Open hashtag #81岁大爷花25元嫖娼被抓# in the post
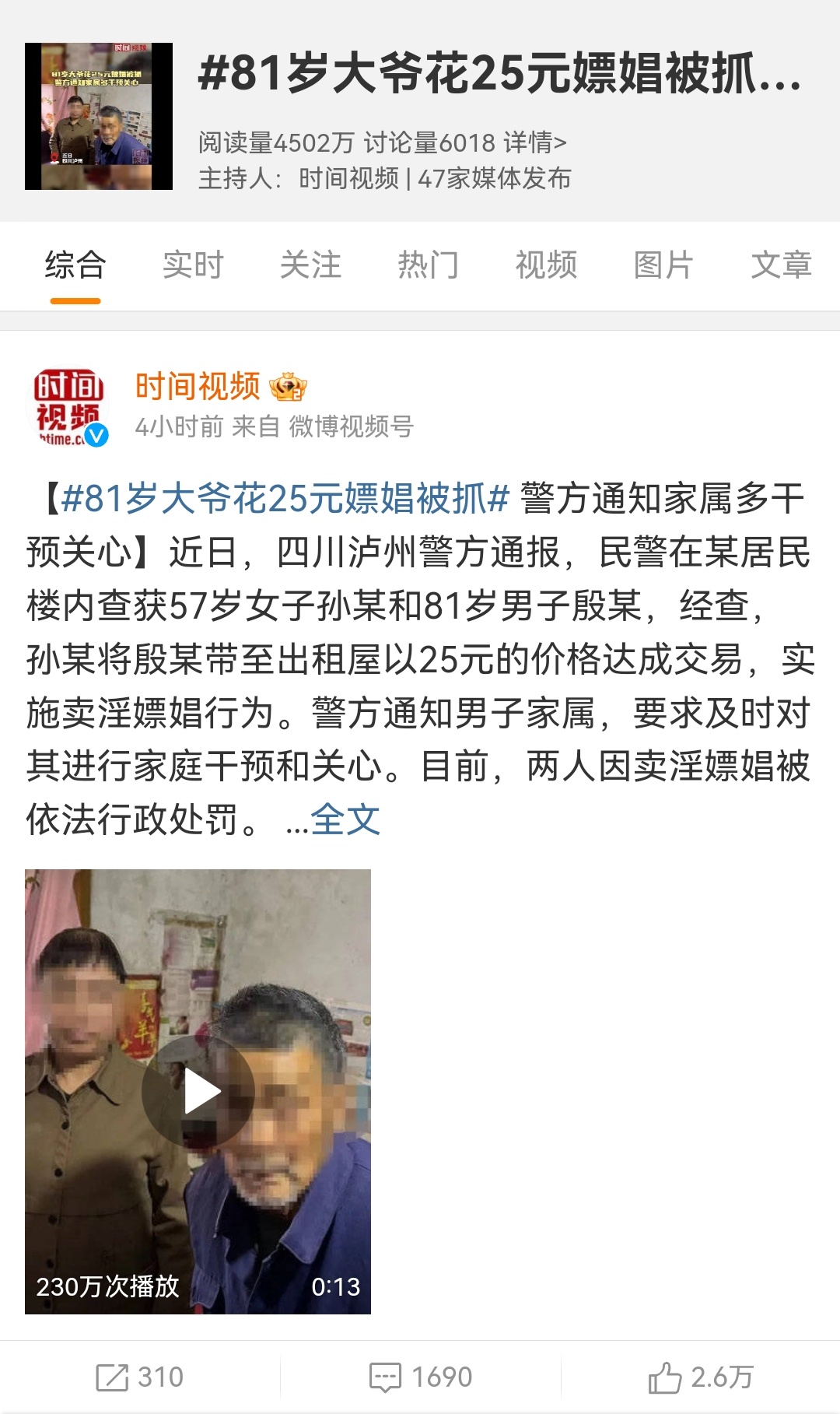Screen dimensions: 840x1414 point(285,499)
